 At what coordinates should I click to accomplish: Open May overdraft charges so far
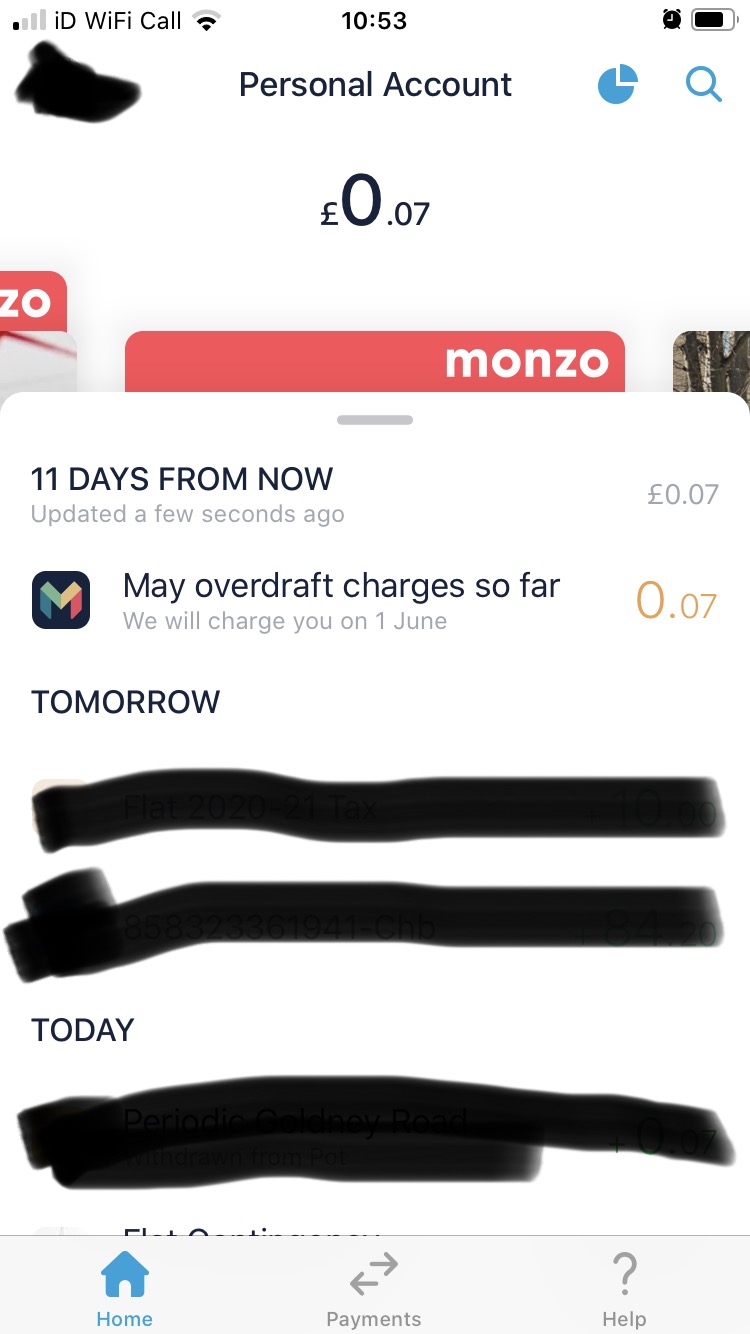(x=375, y=600)
